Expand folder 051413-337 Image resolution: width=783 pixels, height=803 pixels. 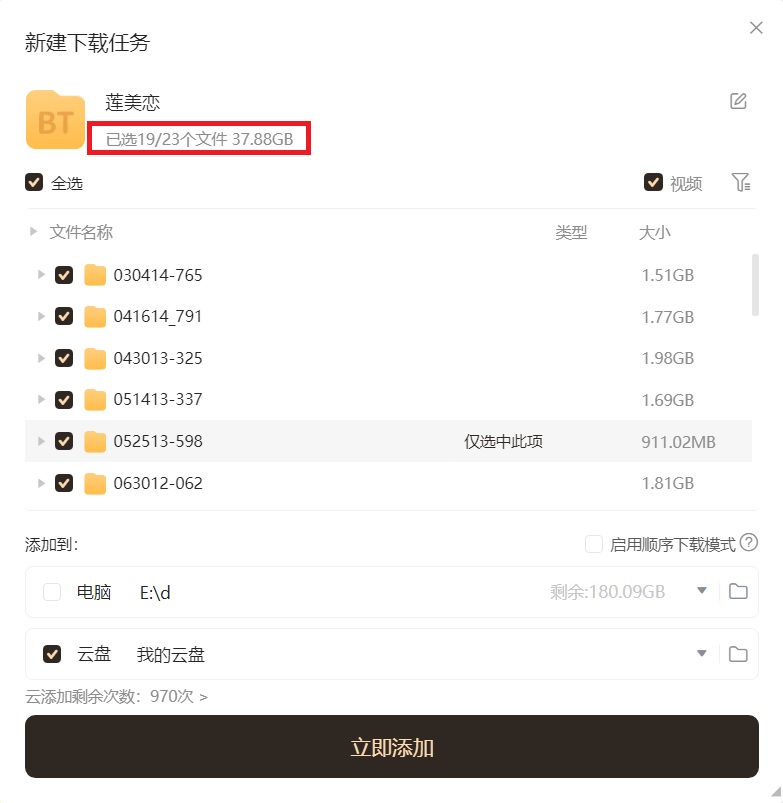pos(41,399)
